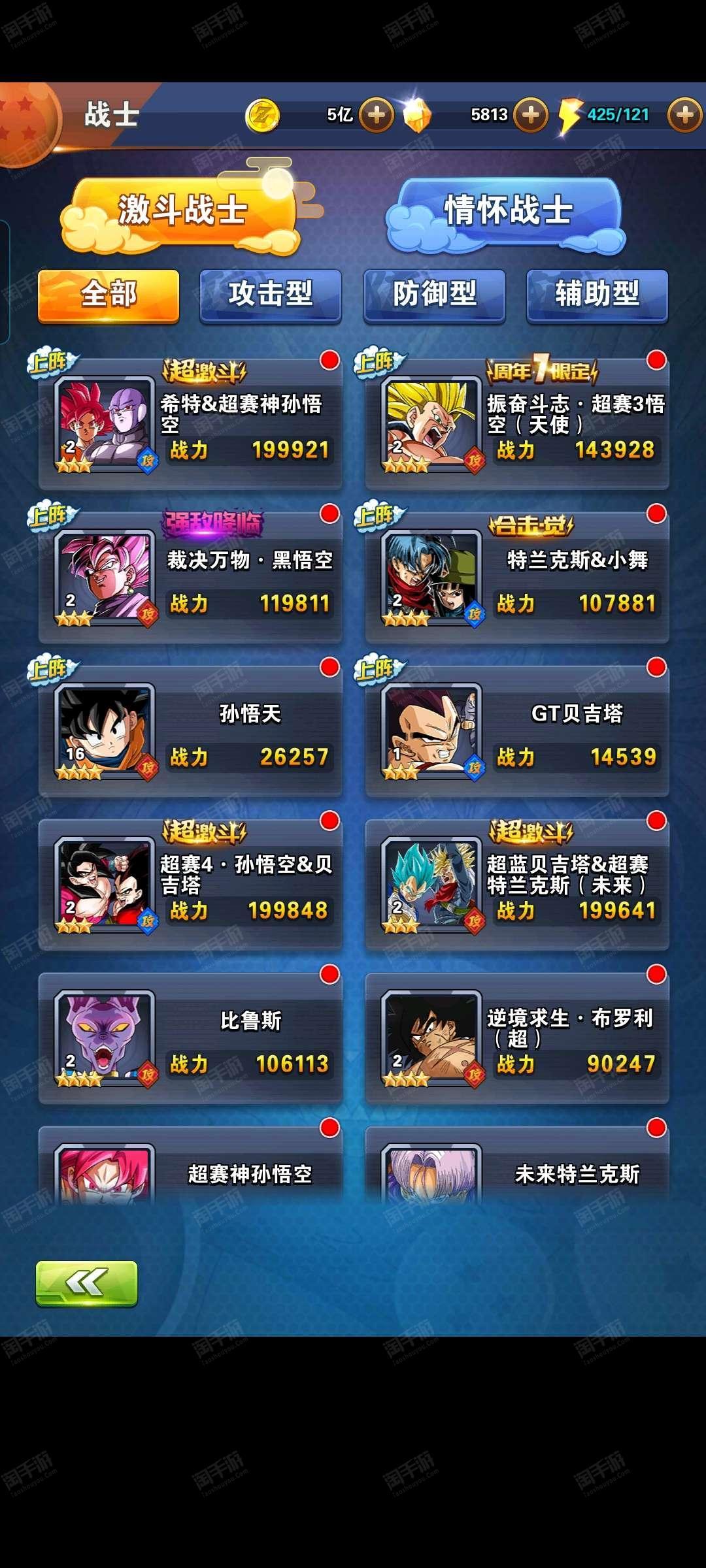Open the 裁决万物·黑悟空 card
The width and height of the screenshot is (706, 1568).
pos(190,578)
